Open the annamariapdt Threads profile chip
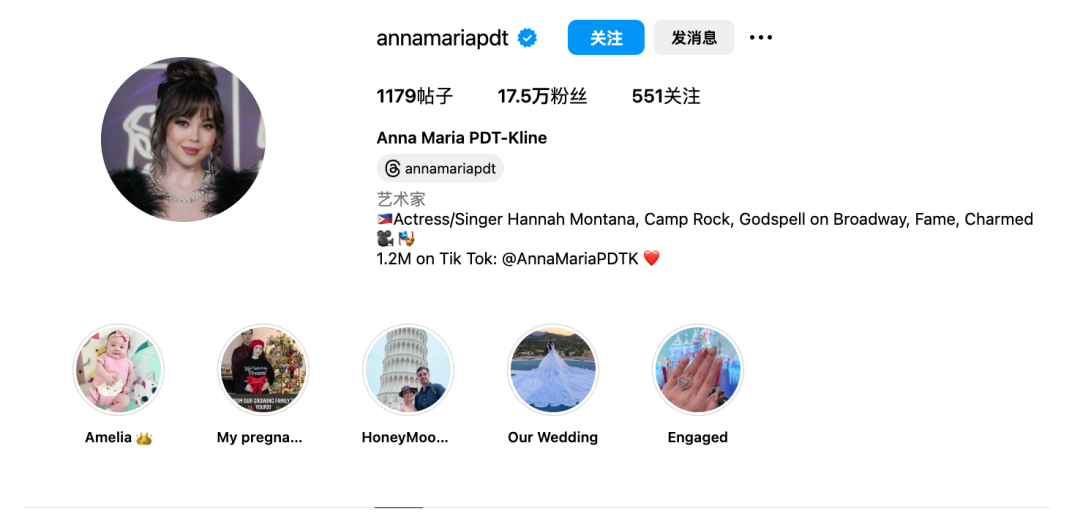Screen dimensions: 1080x514 tap(440, 169)
